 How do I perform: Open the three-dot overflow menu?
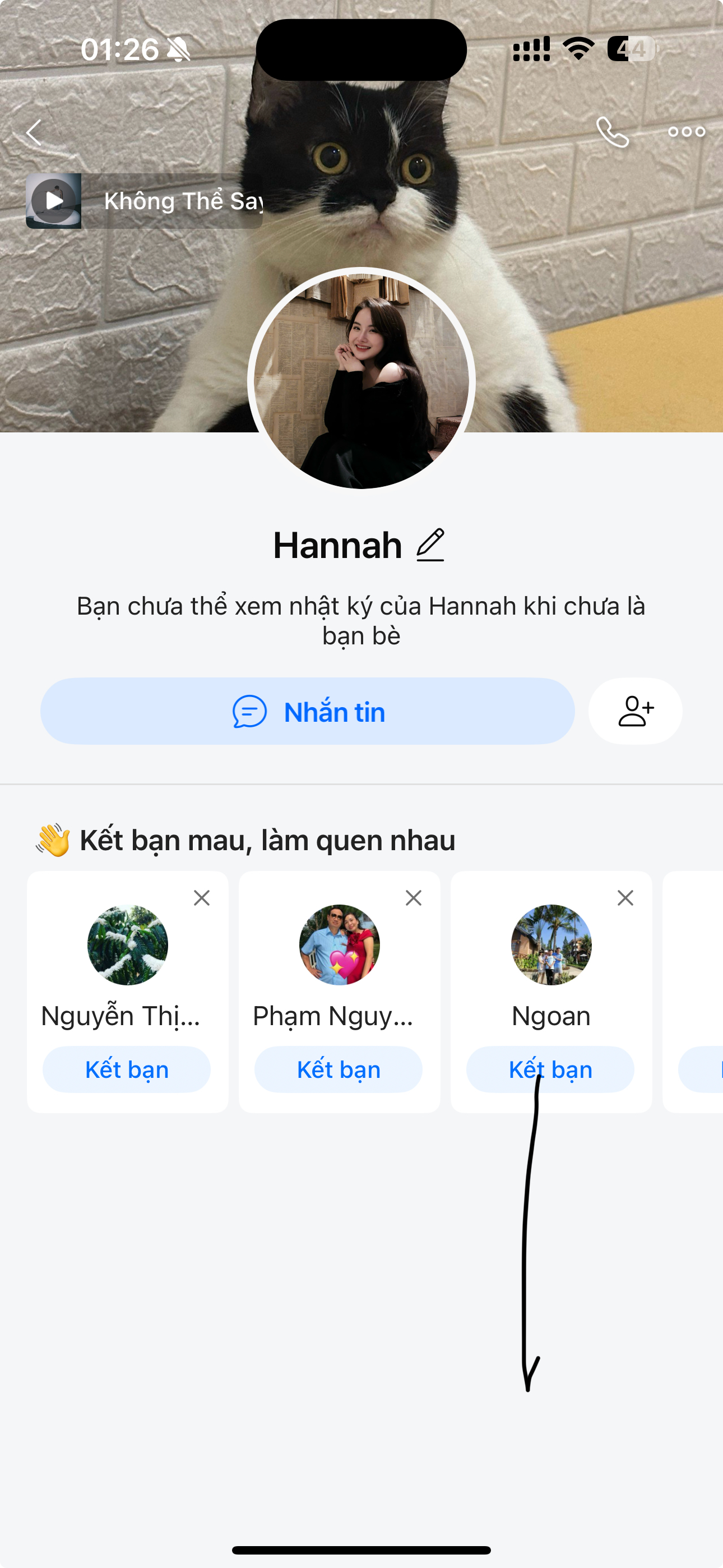coord(687,132)
